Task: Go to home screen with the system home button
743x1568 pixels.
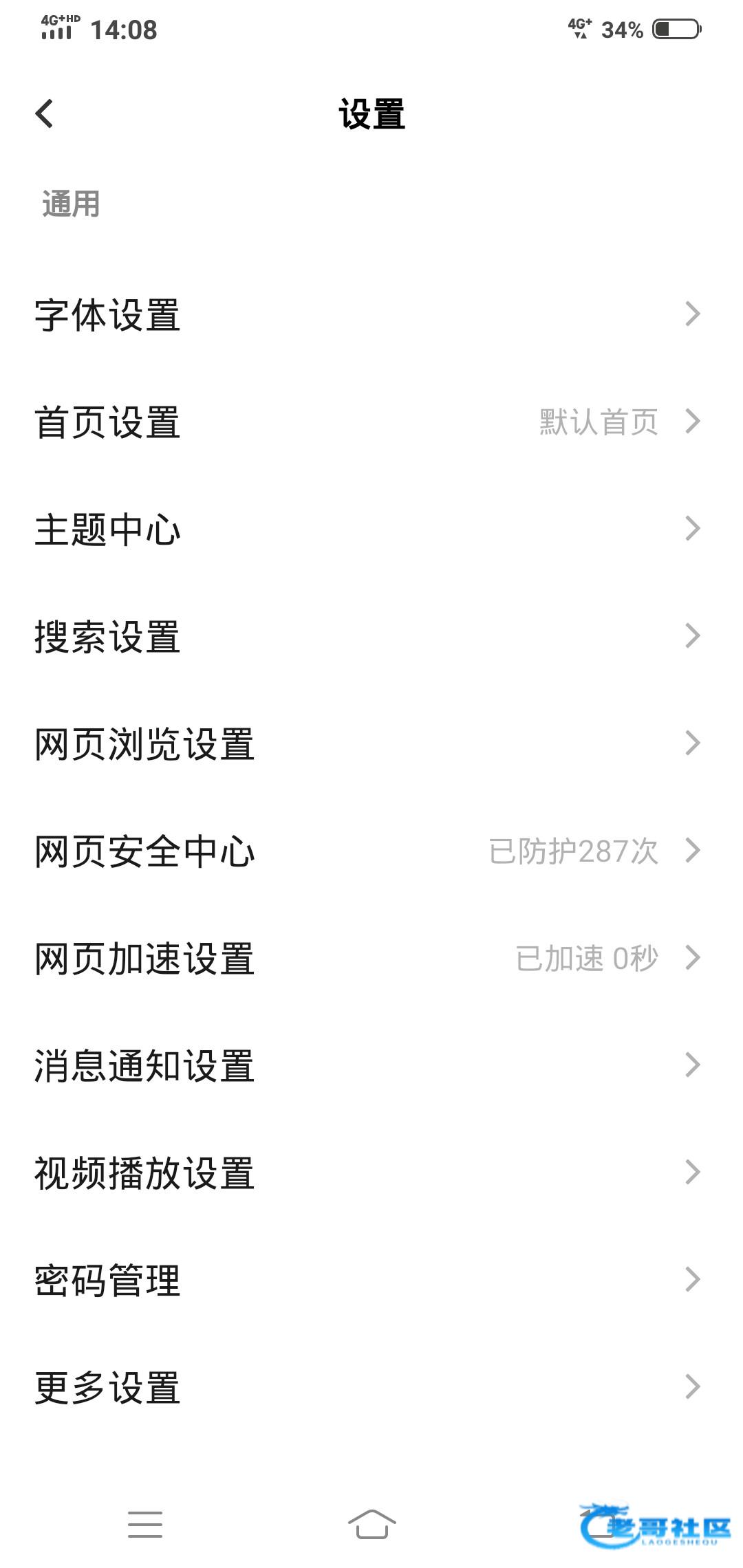Action: (x=371, y=1525)
